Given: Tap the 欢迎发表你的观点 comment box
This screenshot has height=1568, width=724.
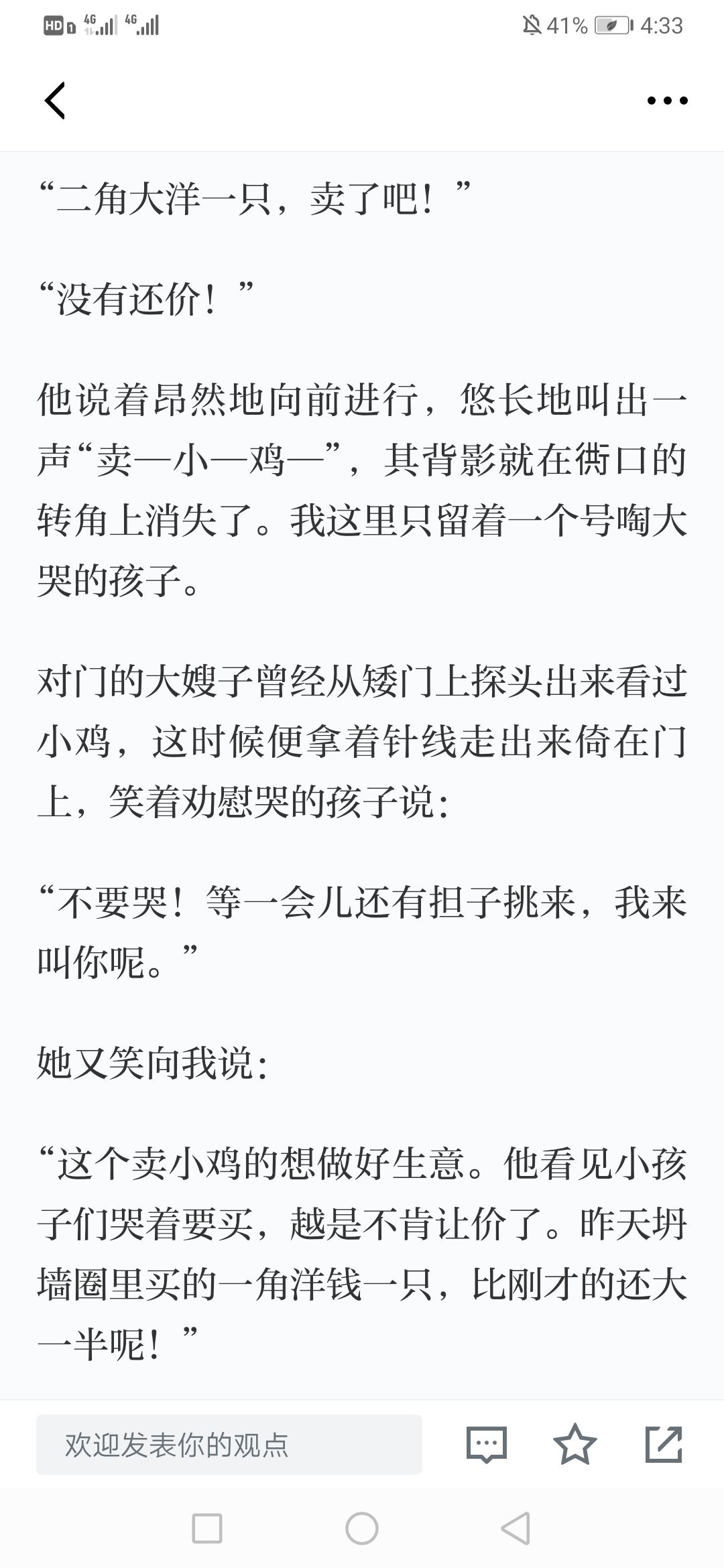Looking at the screenshot, I should [x=229, y=1444].
